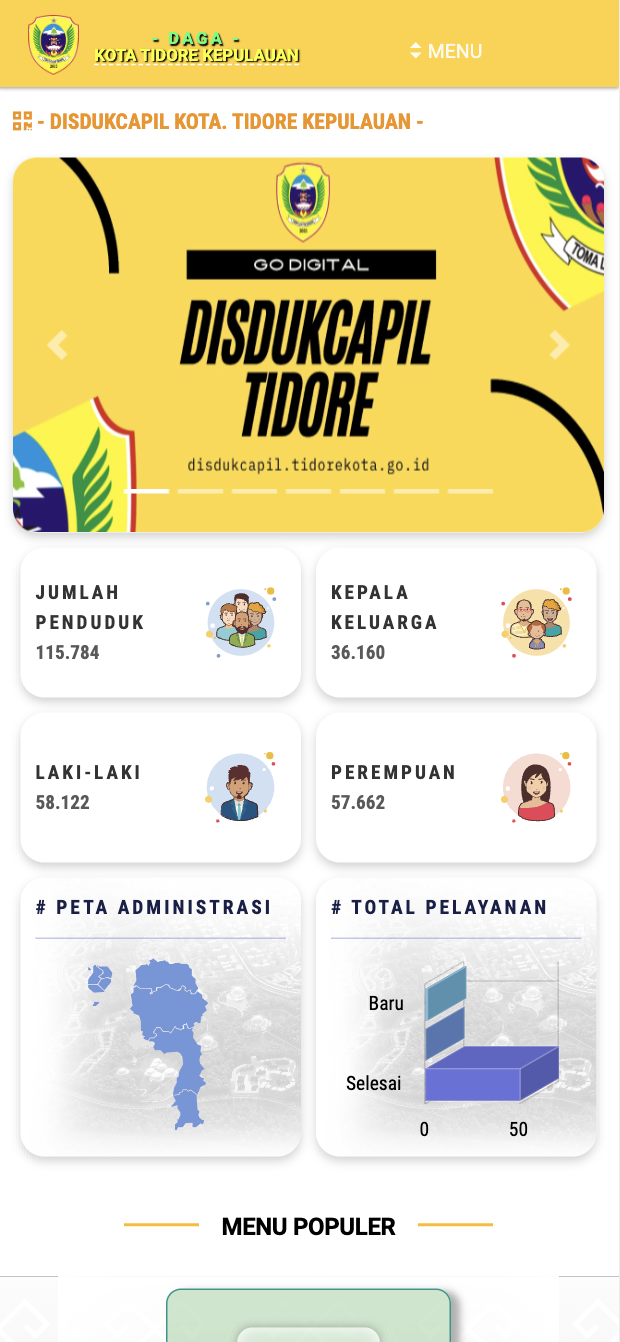Tap the Kota Tidore Kepulauan header logo
The width and height of the screenshot is (620, 1342).
[x=53, y=44]
